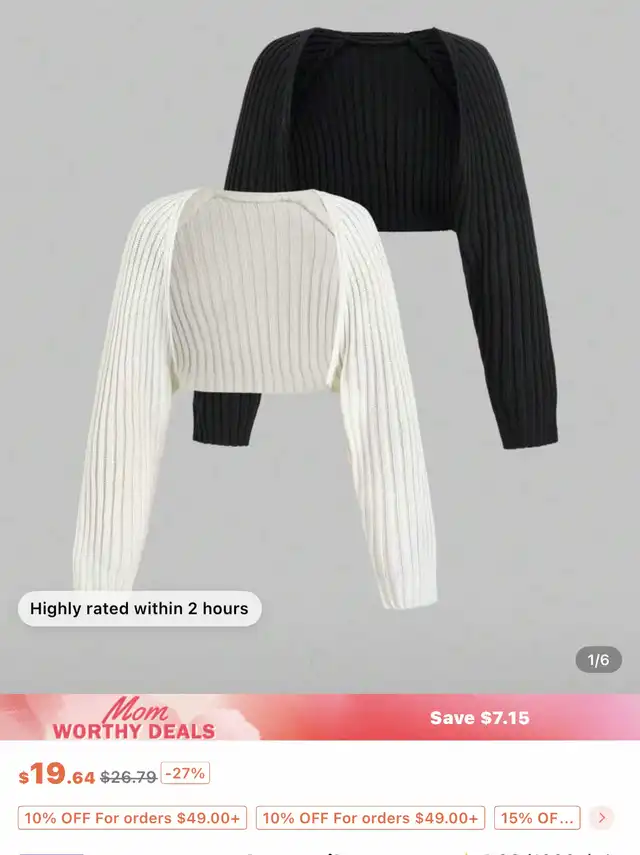Tap the 15% OFF coupon chip
The height and width of the screenshot is (855, 640).
pyautogui.click(x=536, y=818)
